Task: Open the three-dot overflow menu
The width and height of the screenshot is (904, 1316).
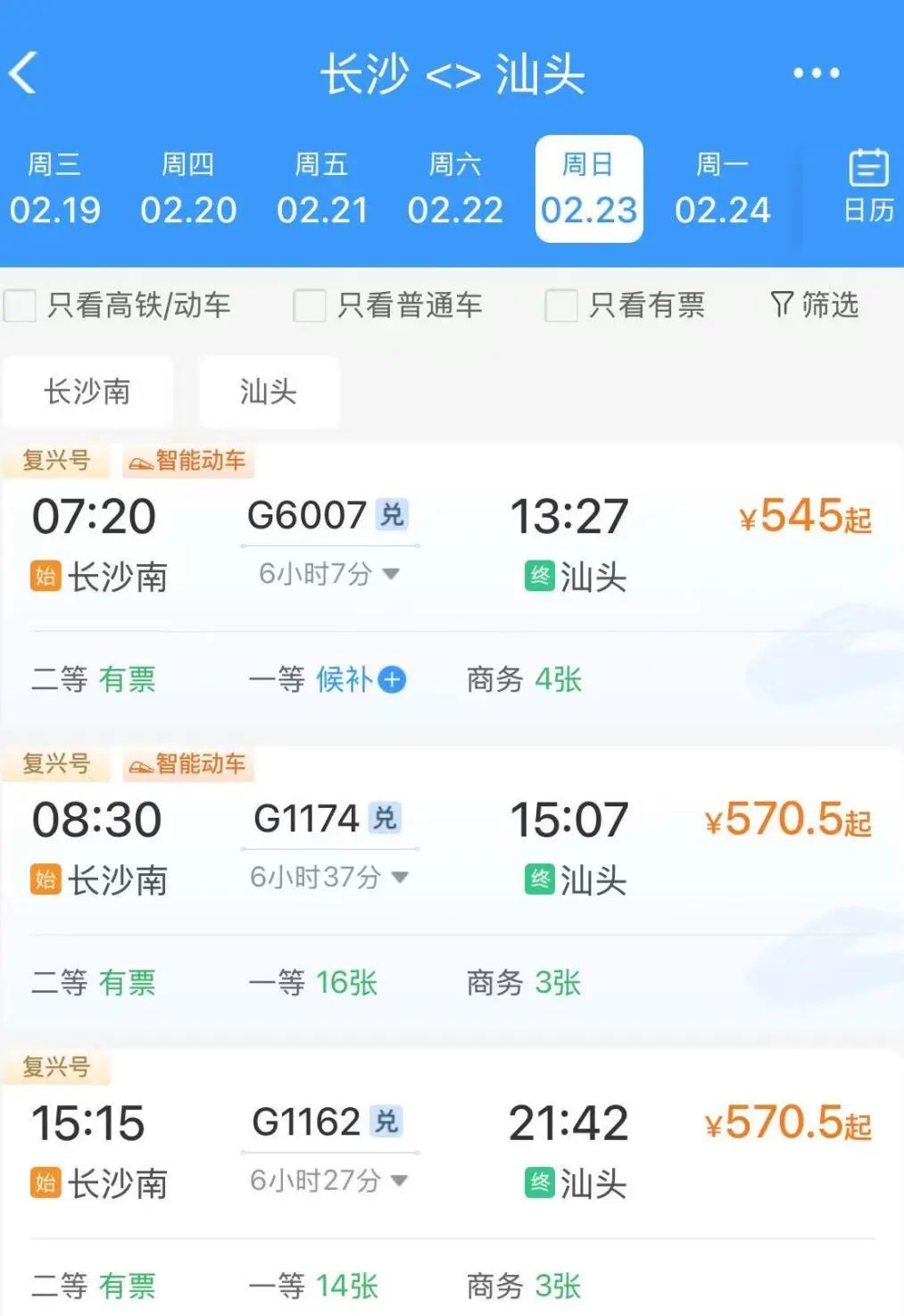Action: point(816,73)
